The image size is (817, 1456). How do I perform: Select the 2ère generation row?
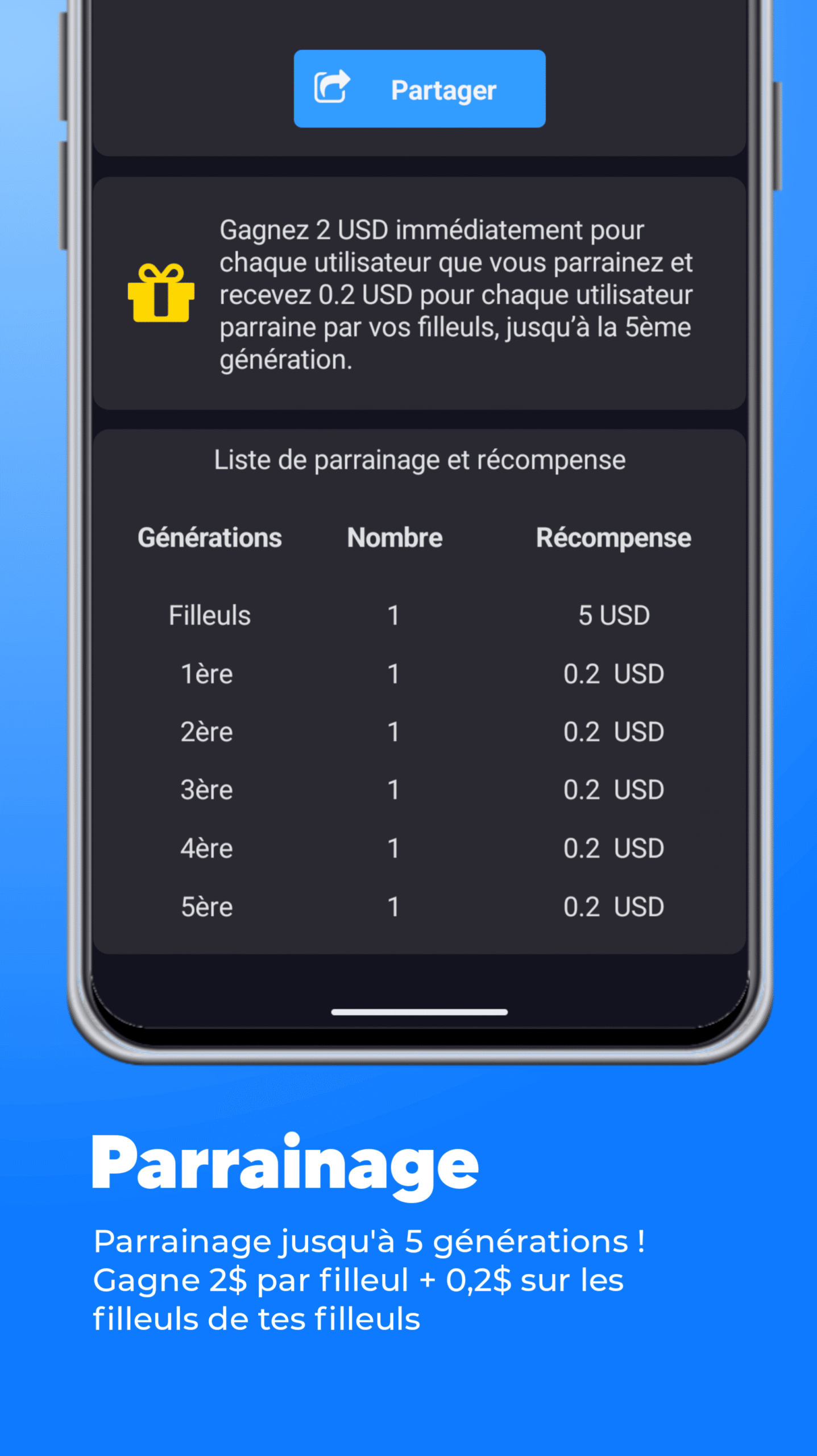206,732
